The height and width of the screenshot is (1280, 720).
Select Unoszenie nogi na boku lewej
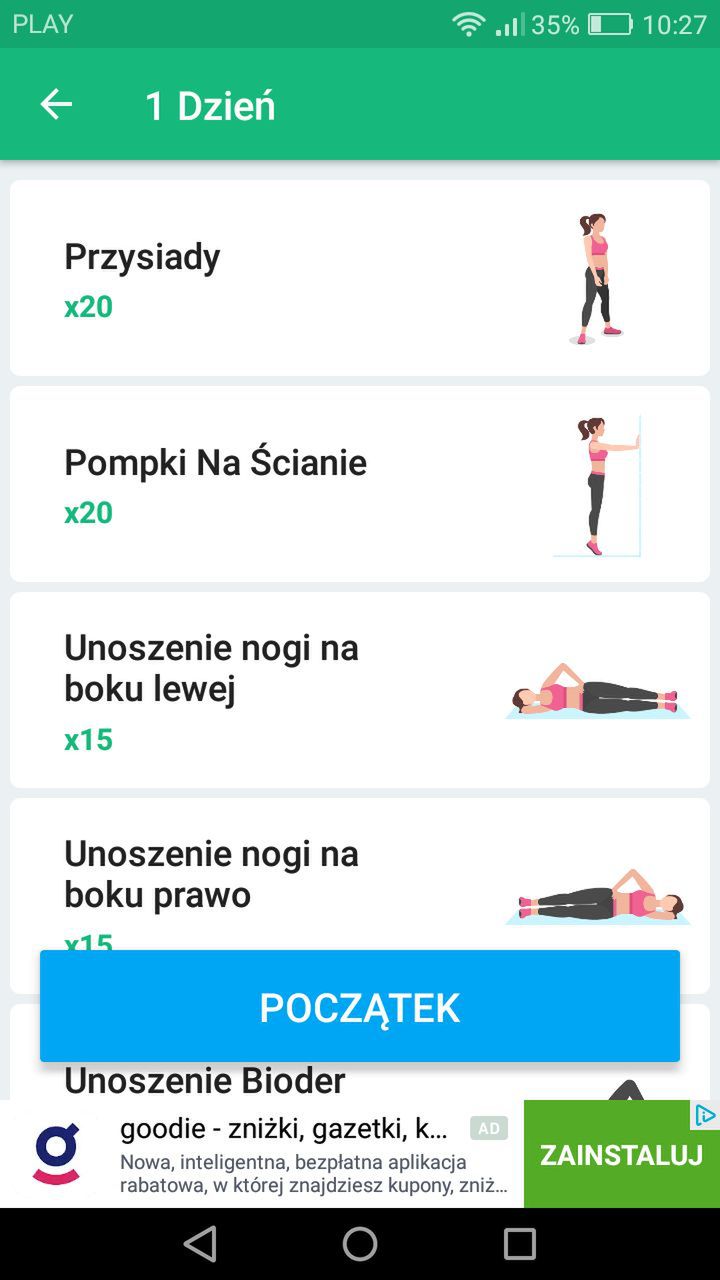[360, 690]
